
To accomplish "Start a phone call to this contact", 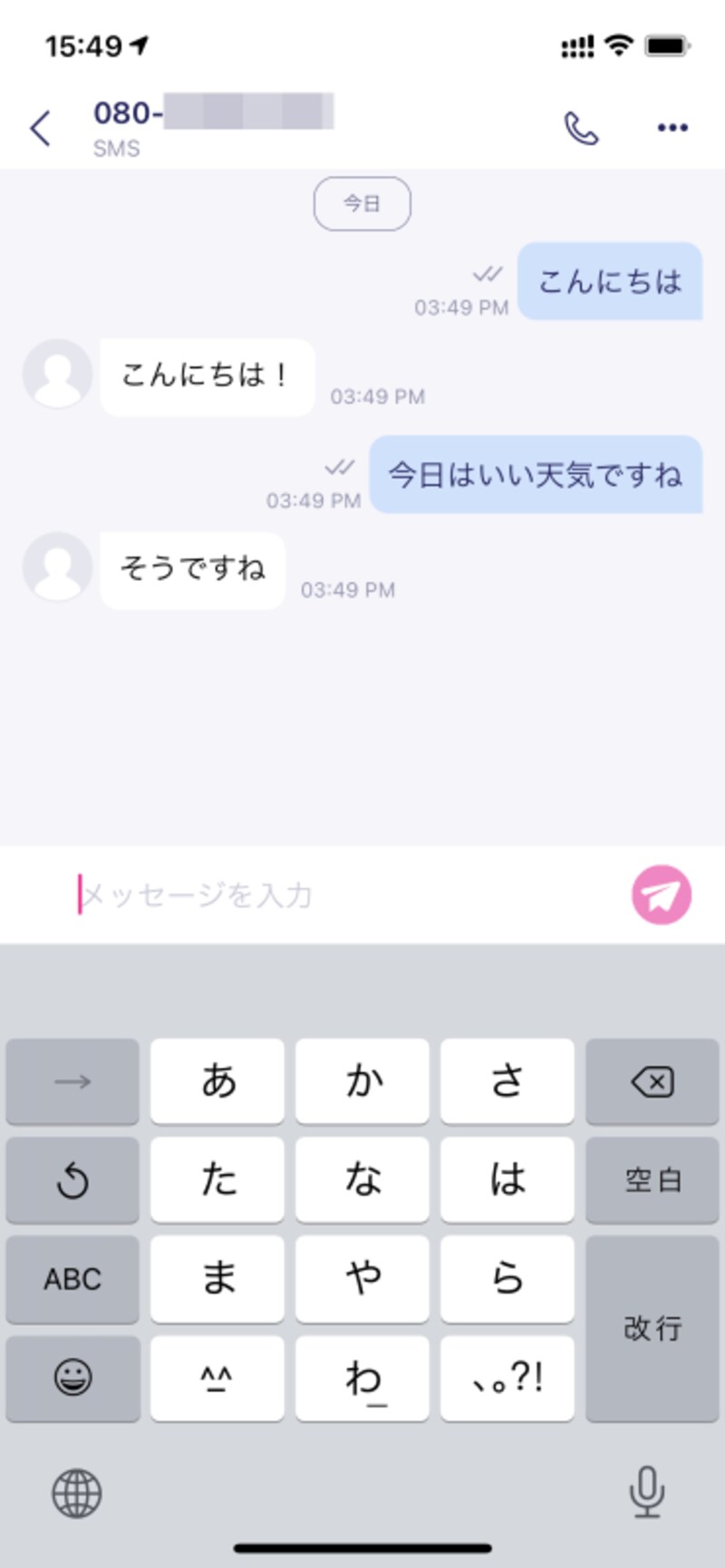I will click(583, 126).
